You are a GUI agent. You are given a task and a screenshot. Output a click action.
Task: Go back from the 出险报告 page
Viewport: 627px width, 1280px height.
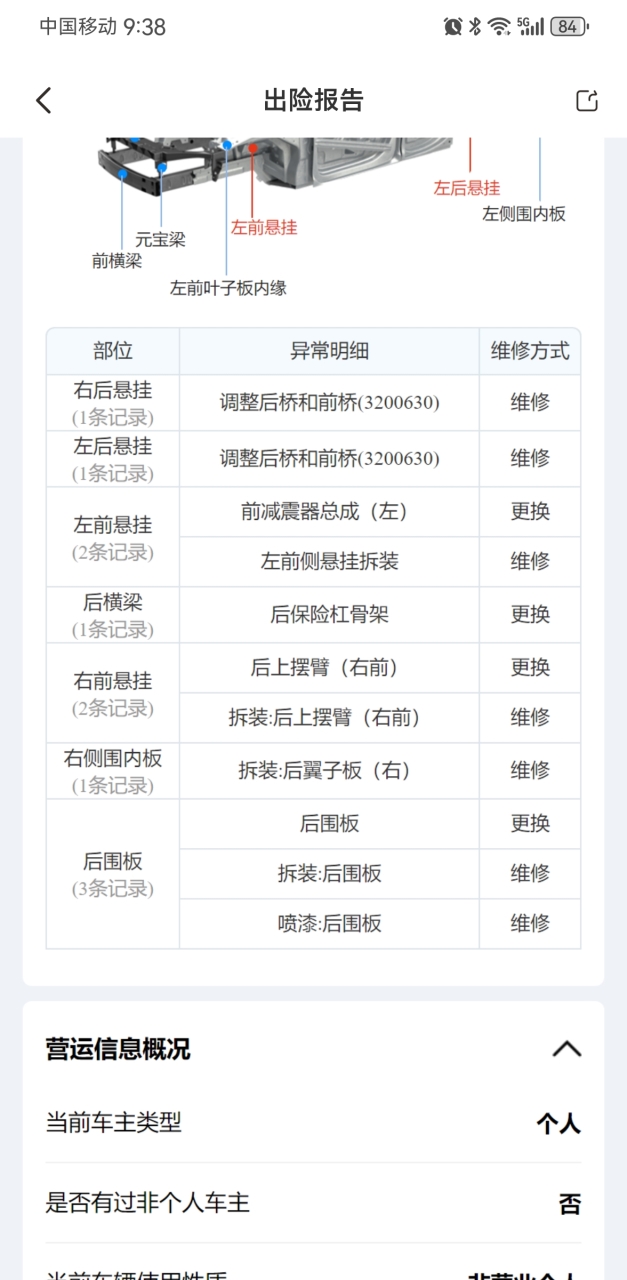tap(43, 100)
